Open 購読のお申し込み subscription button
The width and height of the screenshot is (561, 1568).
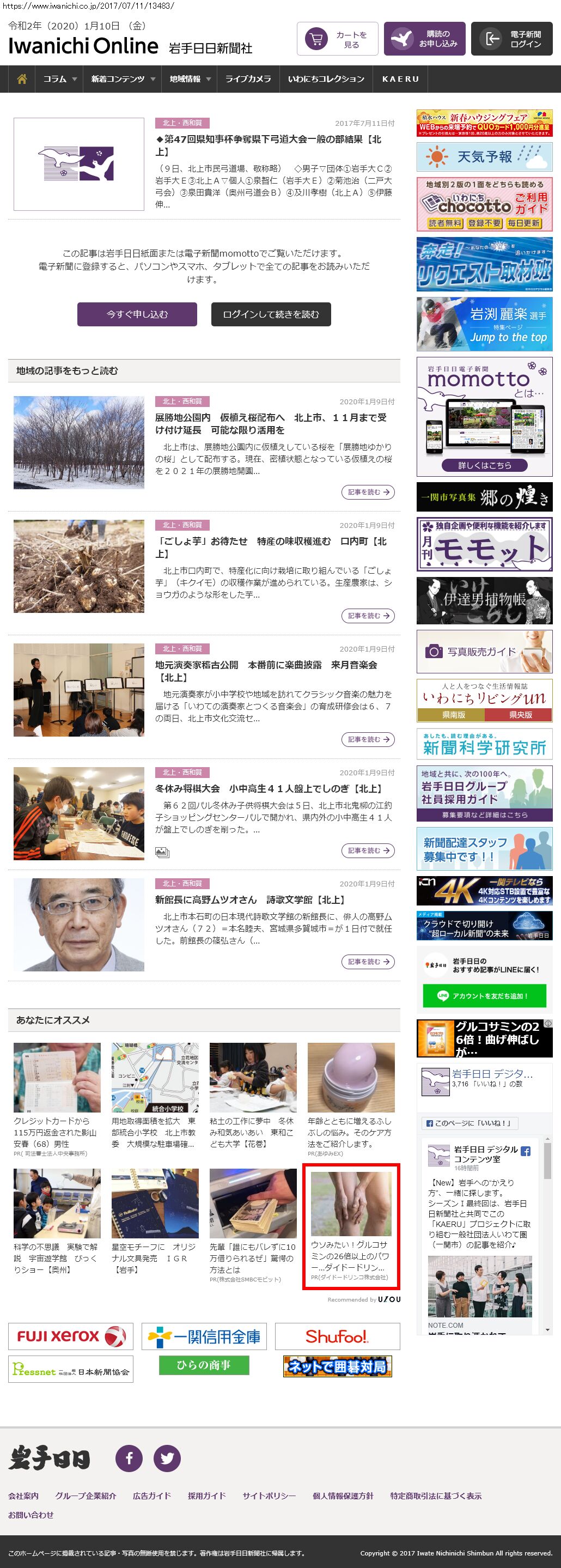[x=424, y=40]
